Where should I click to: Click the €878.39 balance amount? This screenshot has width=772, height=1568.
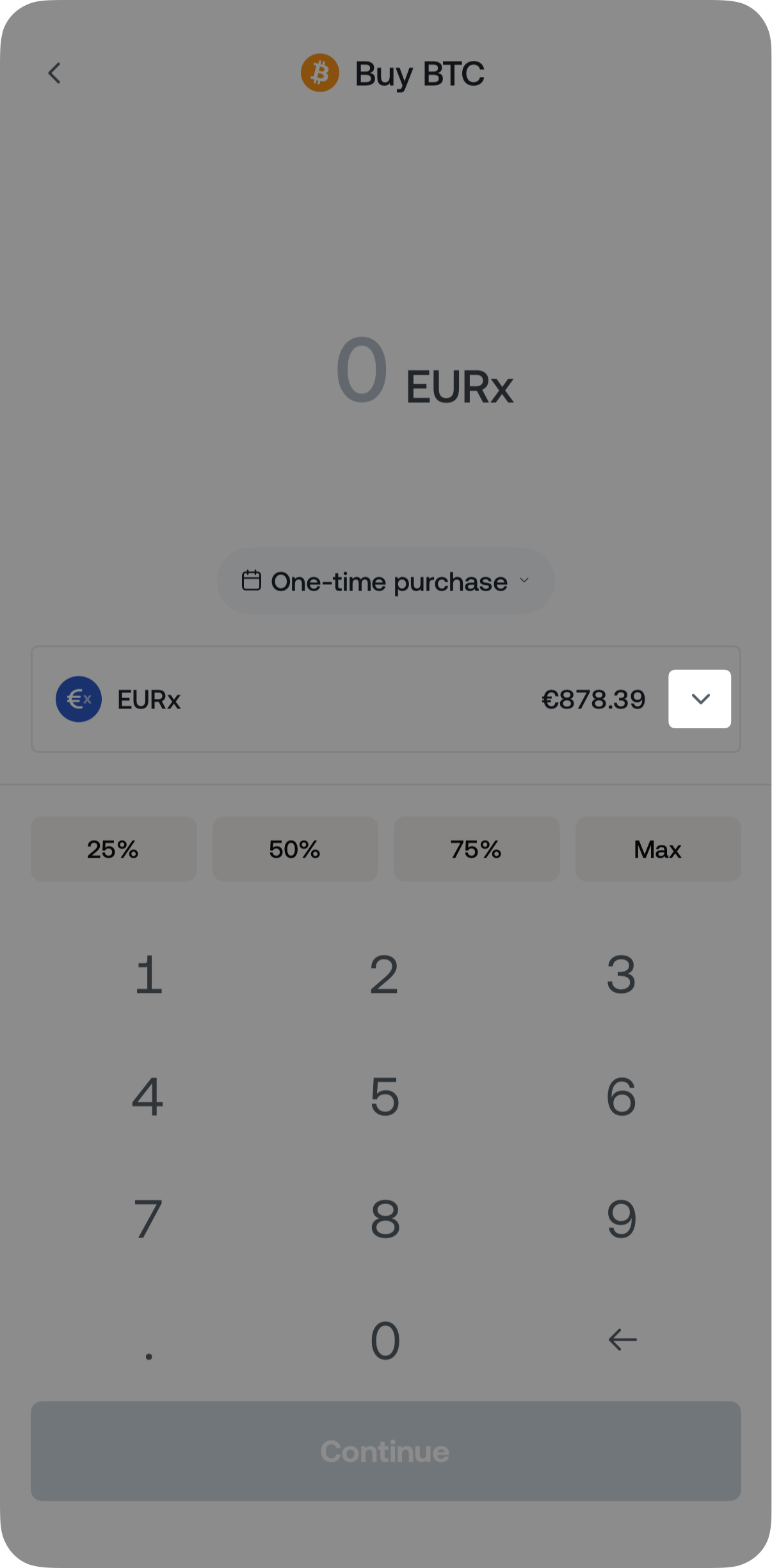pyautogui.click(x=594, y=699)
